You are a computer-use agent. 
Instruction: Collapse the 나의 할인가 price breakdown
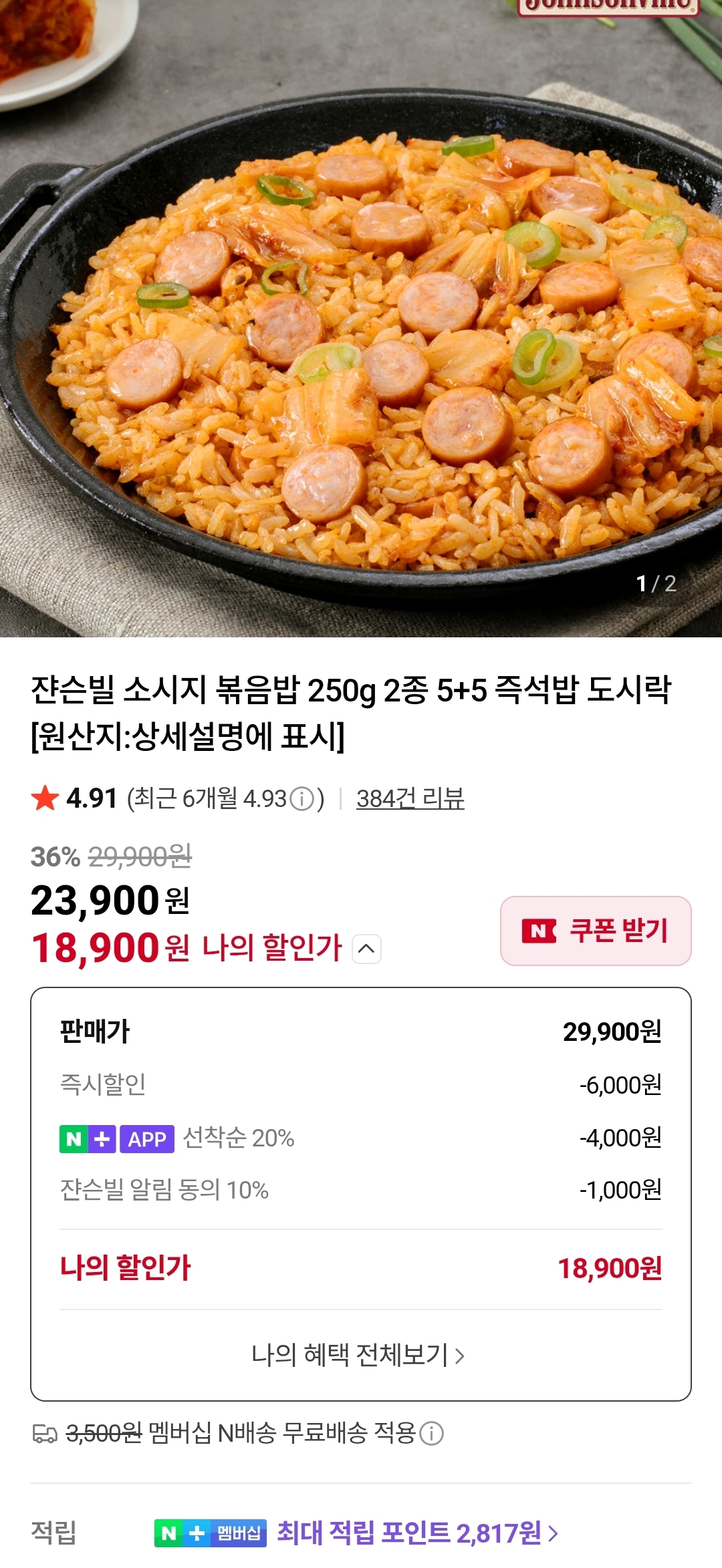coord(366,949)
